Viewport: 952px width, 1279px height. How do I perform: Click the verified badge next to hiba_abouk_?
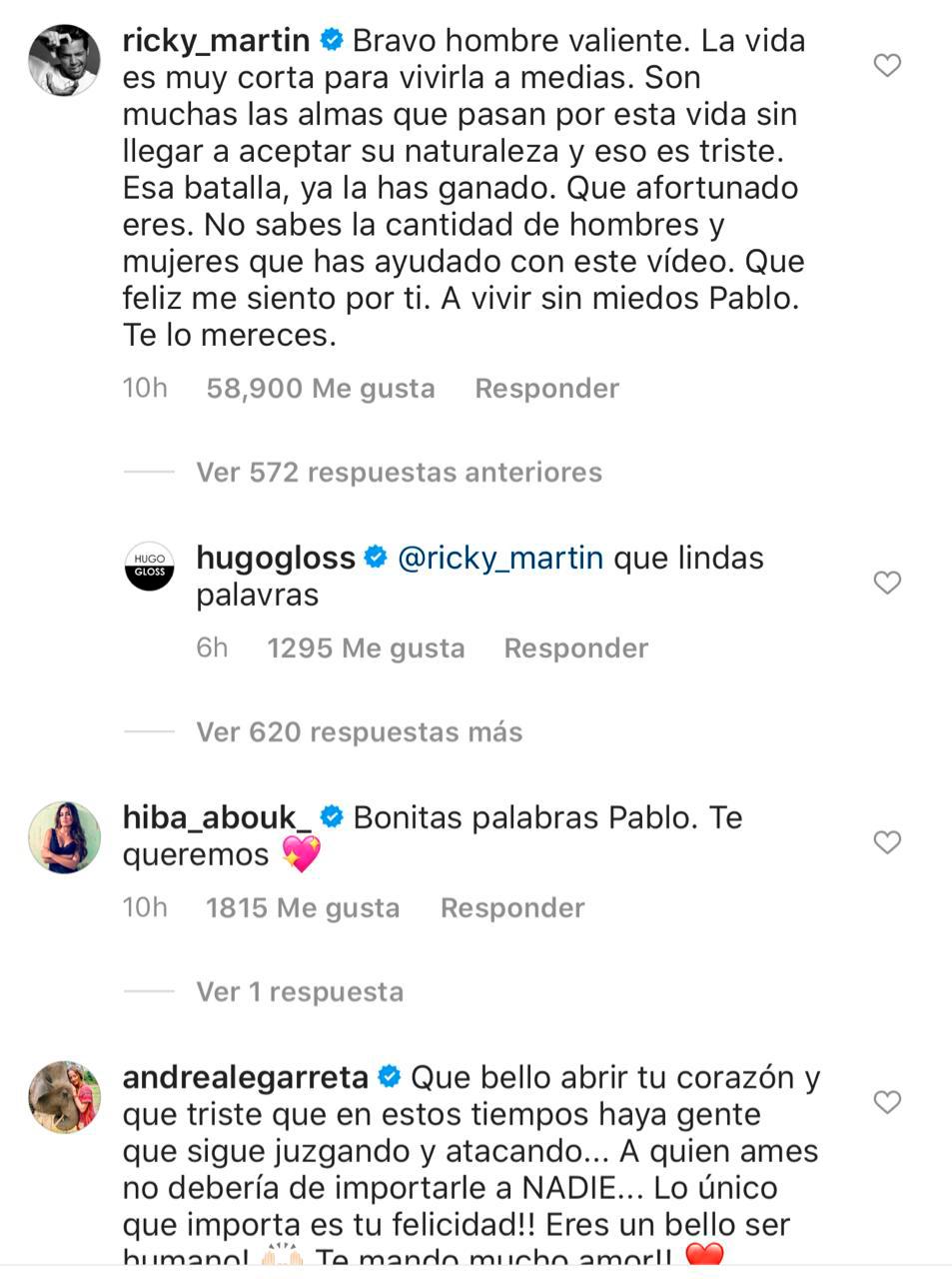(330, 816)
